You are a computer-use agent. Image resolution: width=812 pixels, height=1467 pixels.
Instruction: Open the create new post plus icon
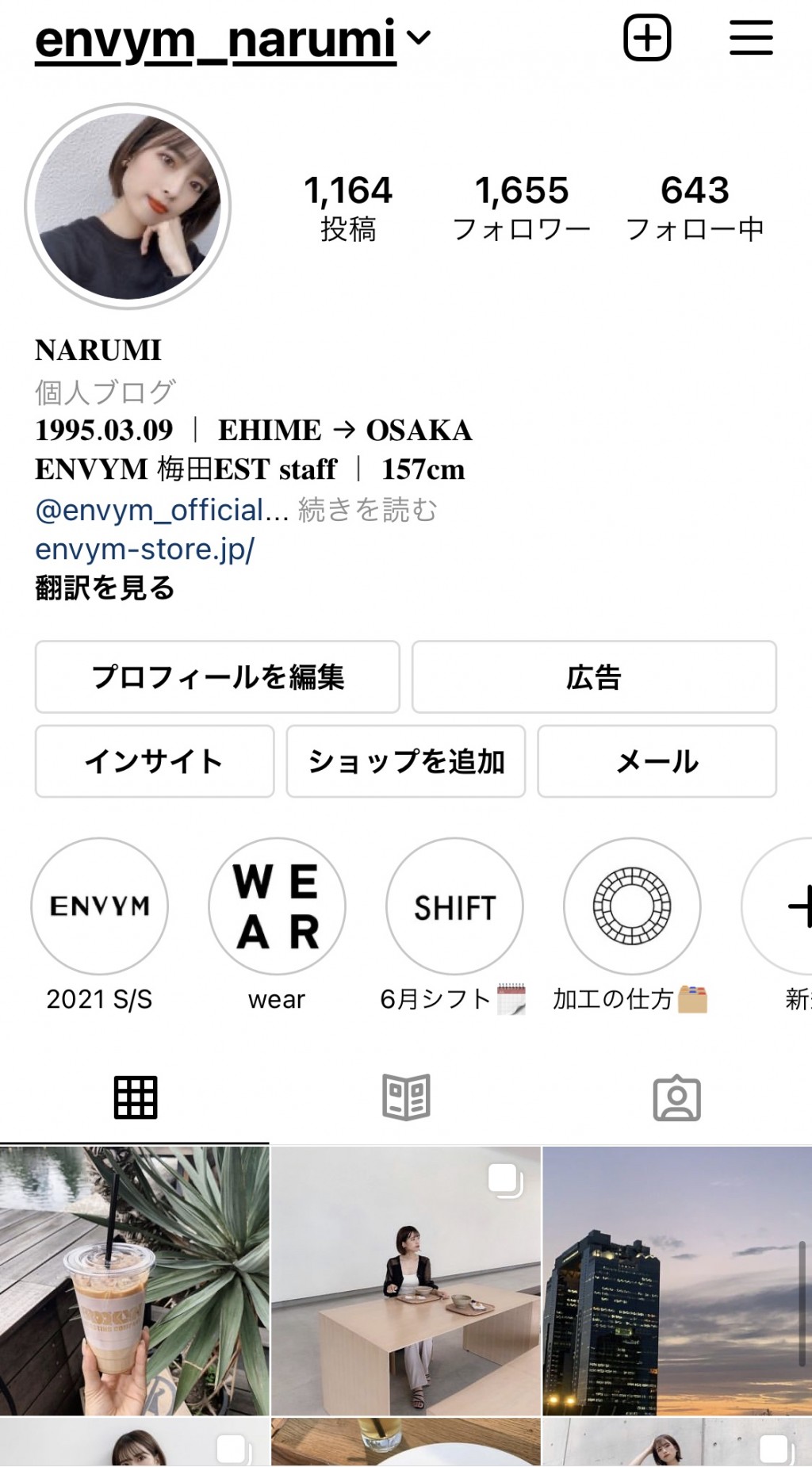tap(647, 38)
